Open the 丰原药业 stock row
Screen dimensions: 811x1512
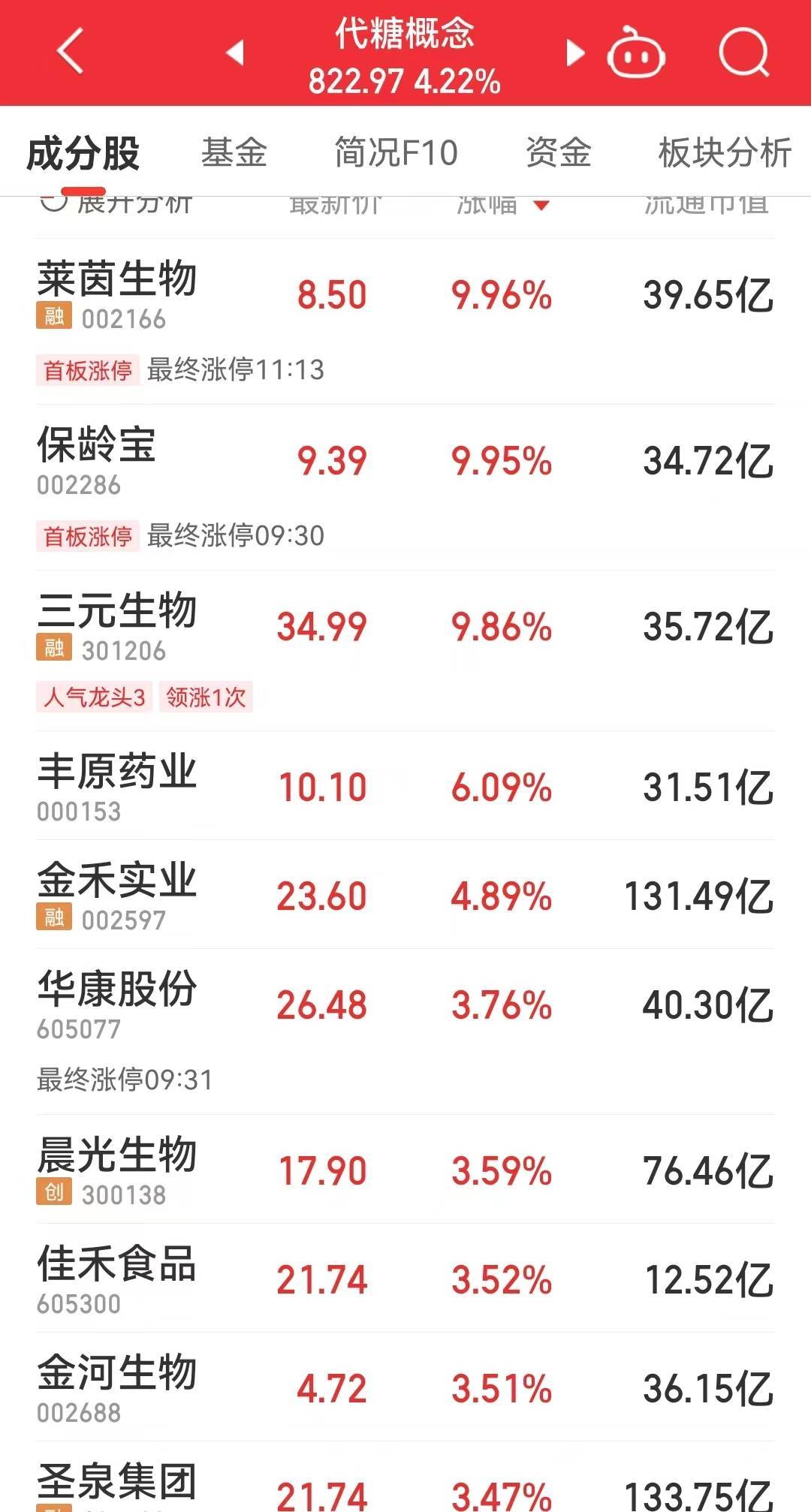[405, 785]
